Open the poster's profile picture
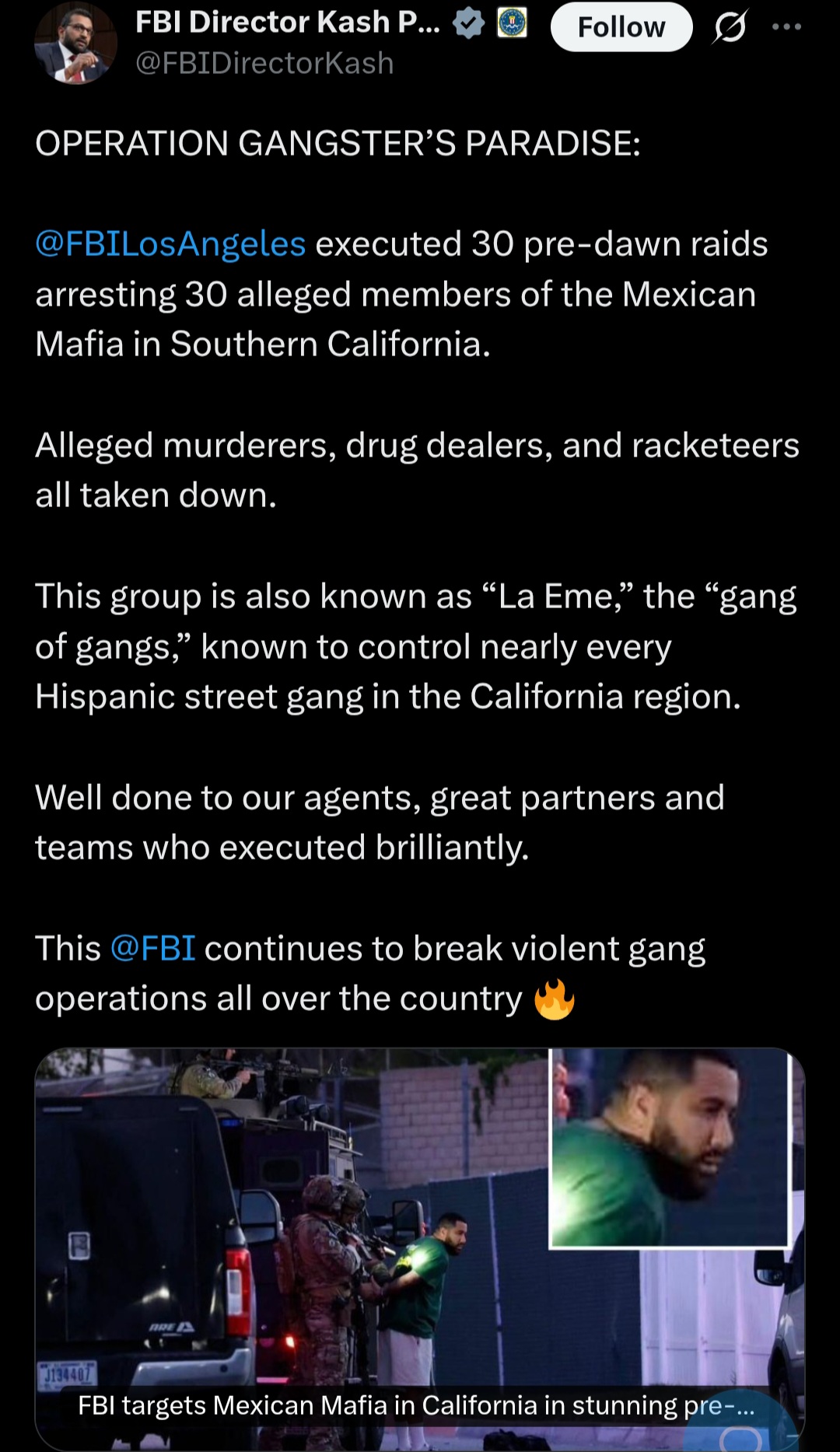Screen dimensions: 840x1452 pyautogui.click(x=75, y=44)
